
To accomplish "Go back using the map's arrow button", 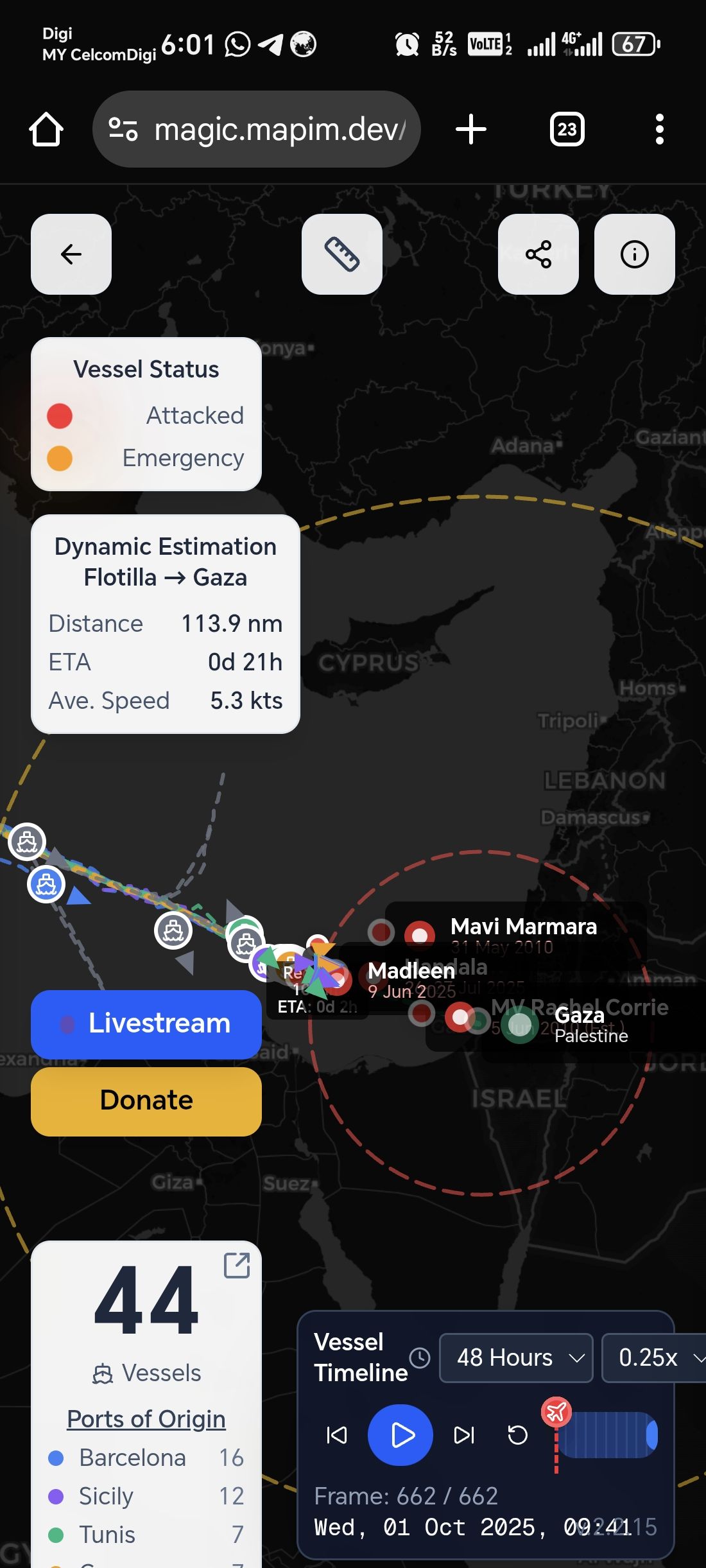I will (71, 254).
